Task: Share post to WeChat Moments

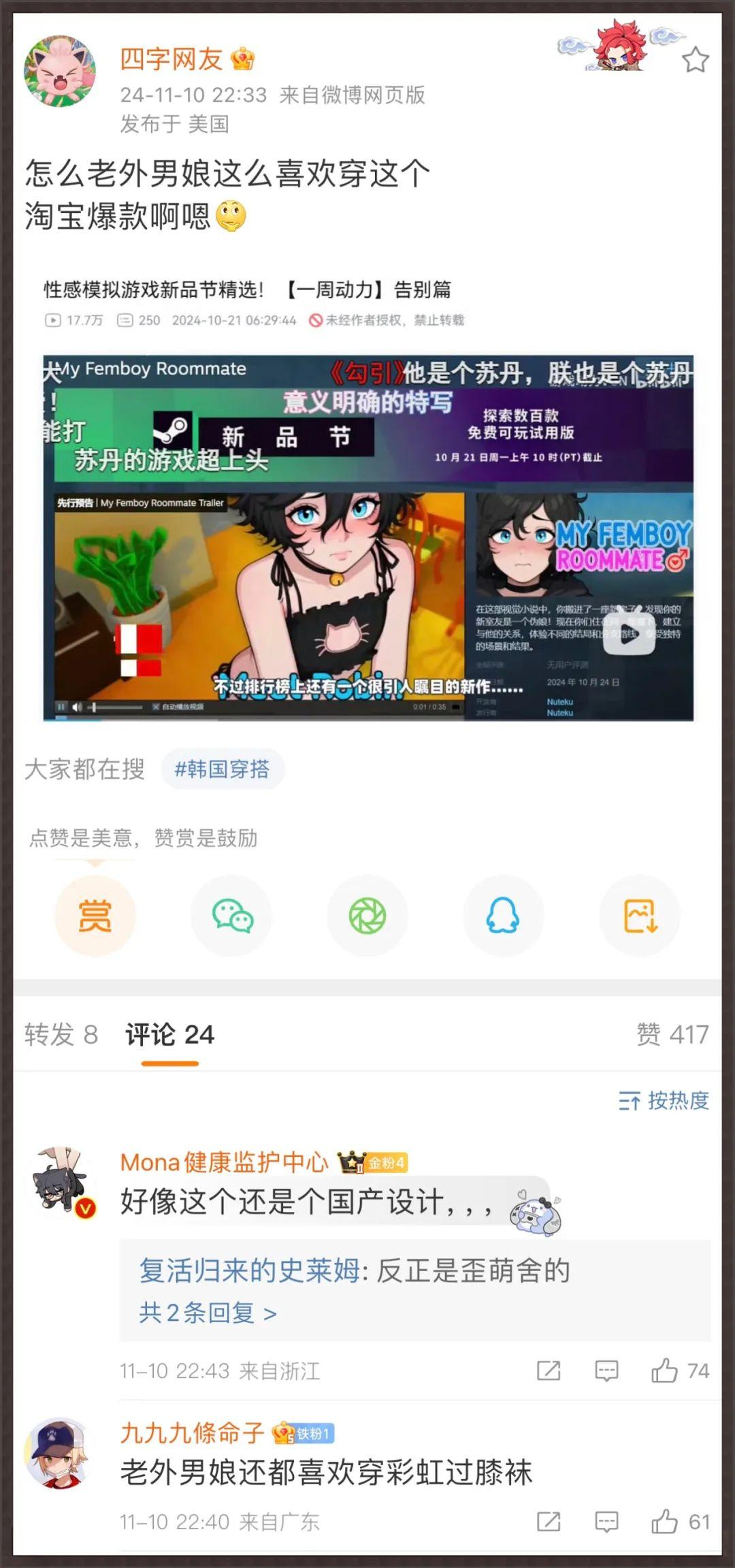Action: pyautogui.click(x=367, y=915)
